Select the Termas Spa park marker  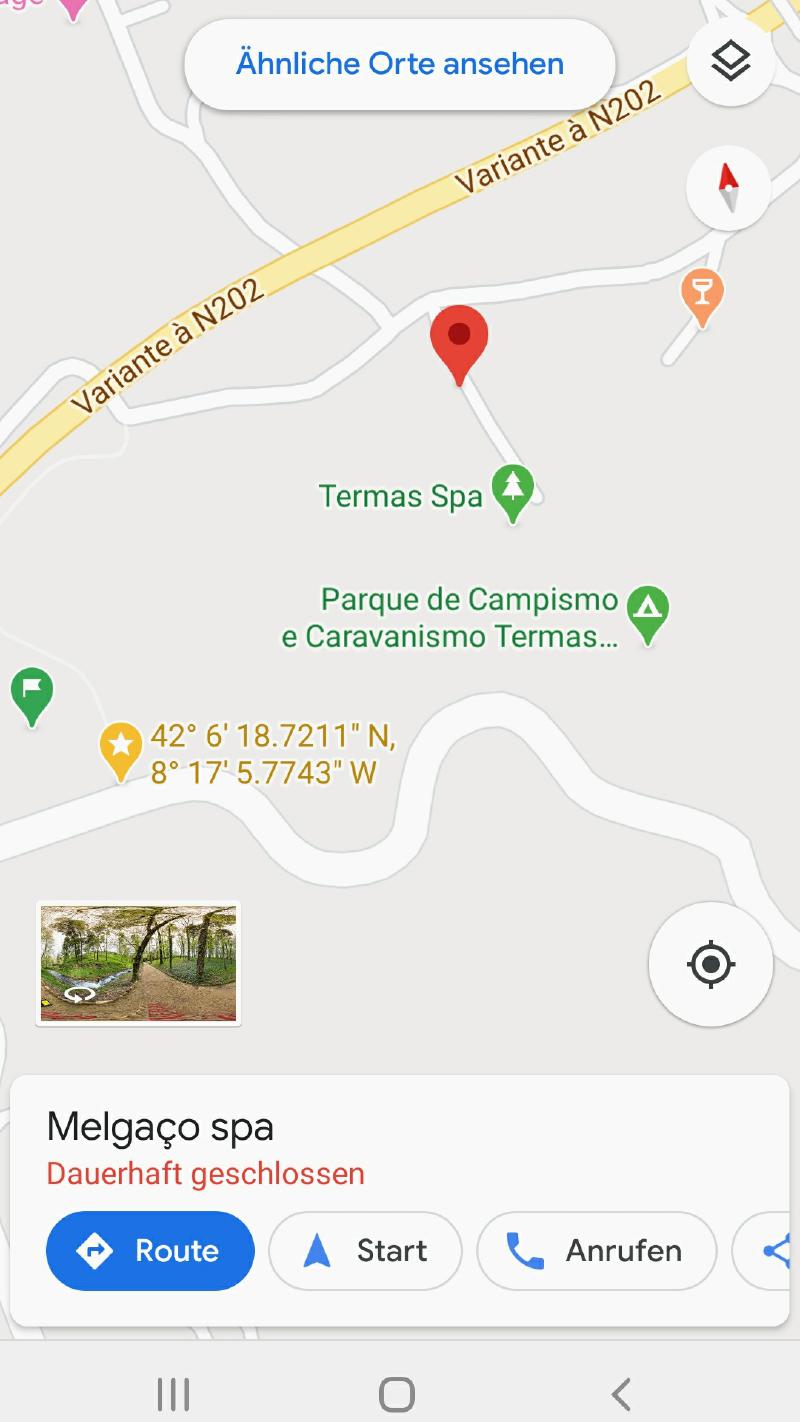click(513, 490)
